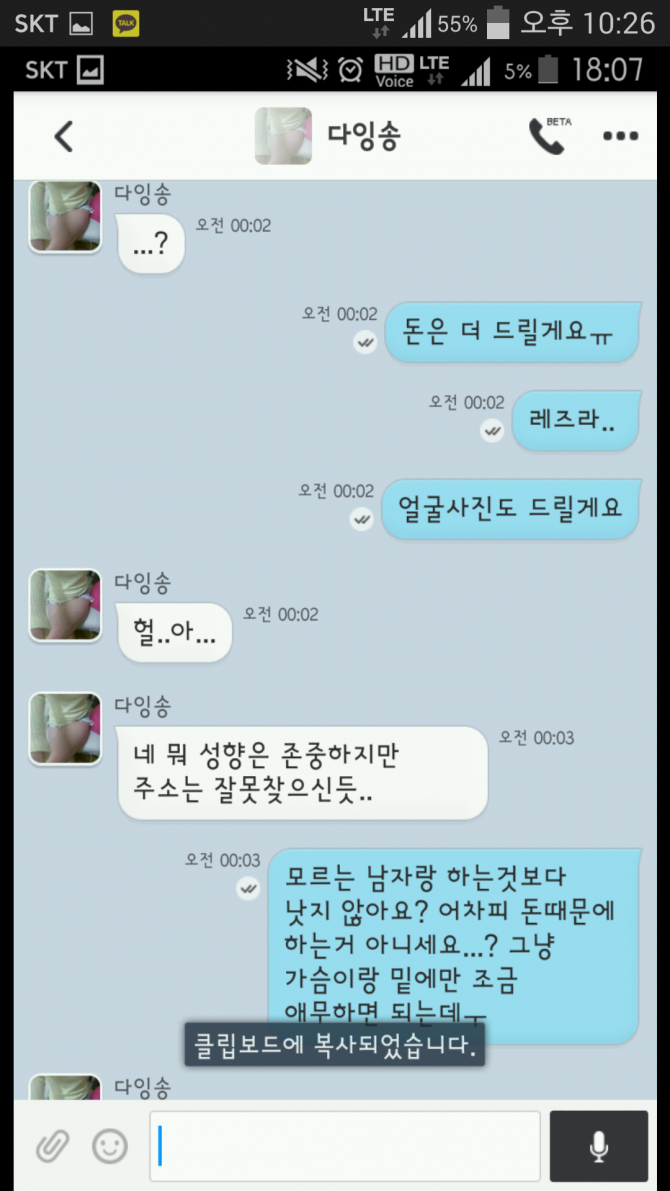Focus the message text field
This screenshot has width=670, height=1191.
click(345, 1146)
